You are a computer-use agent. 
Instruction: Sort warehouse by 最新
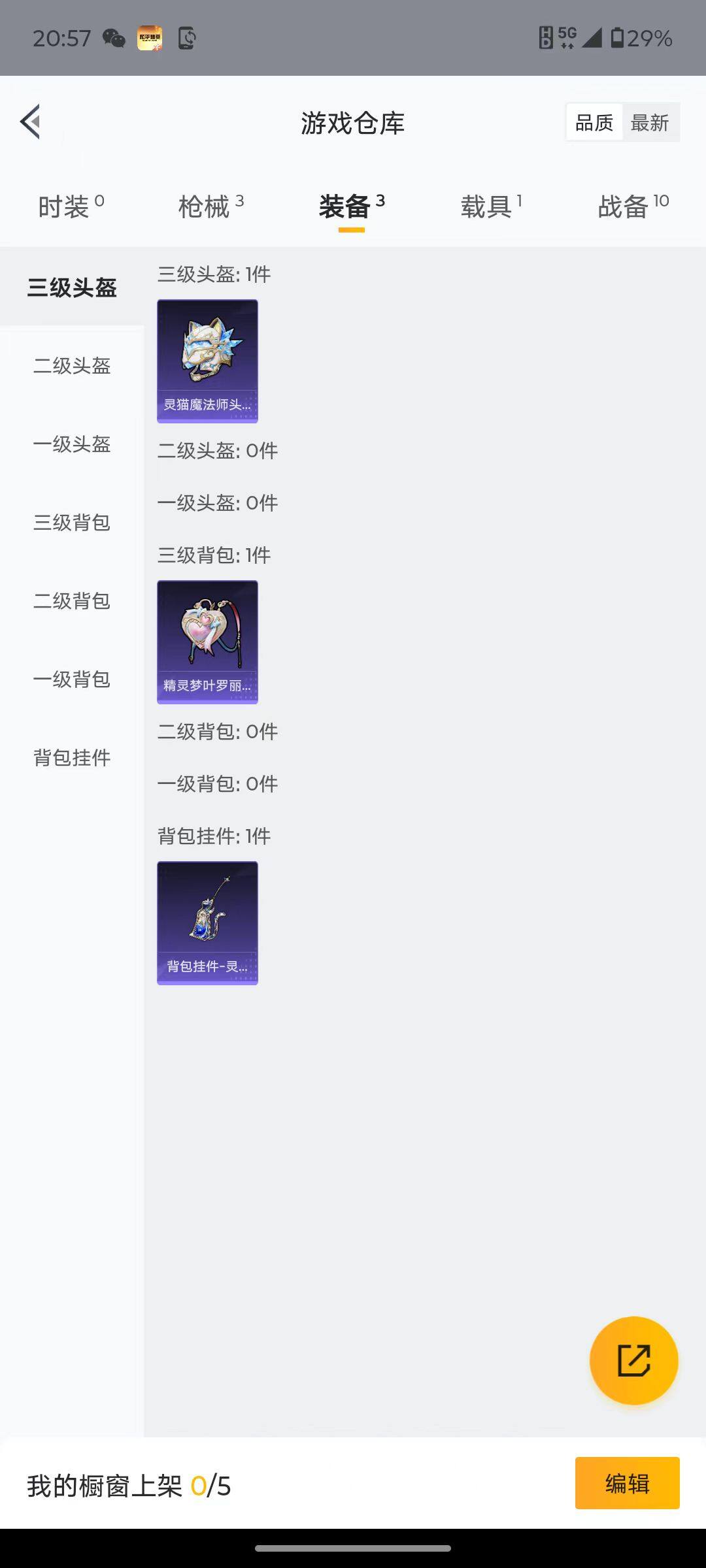pyautogui.click(x=650, y=122)
